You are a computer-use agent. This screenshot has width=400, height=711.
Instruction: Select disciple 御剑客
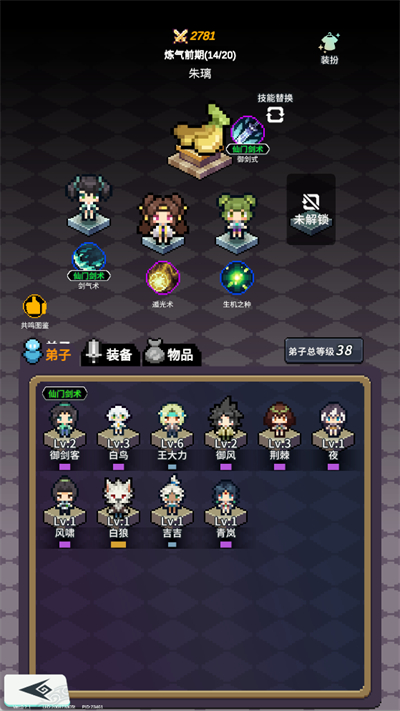pos(64,436)
